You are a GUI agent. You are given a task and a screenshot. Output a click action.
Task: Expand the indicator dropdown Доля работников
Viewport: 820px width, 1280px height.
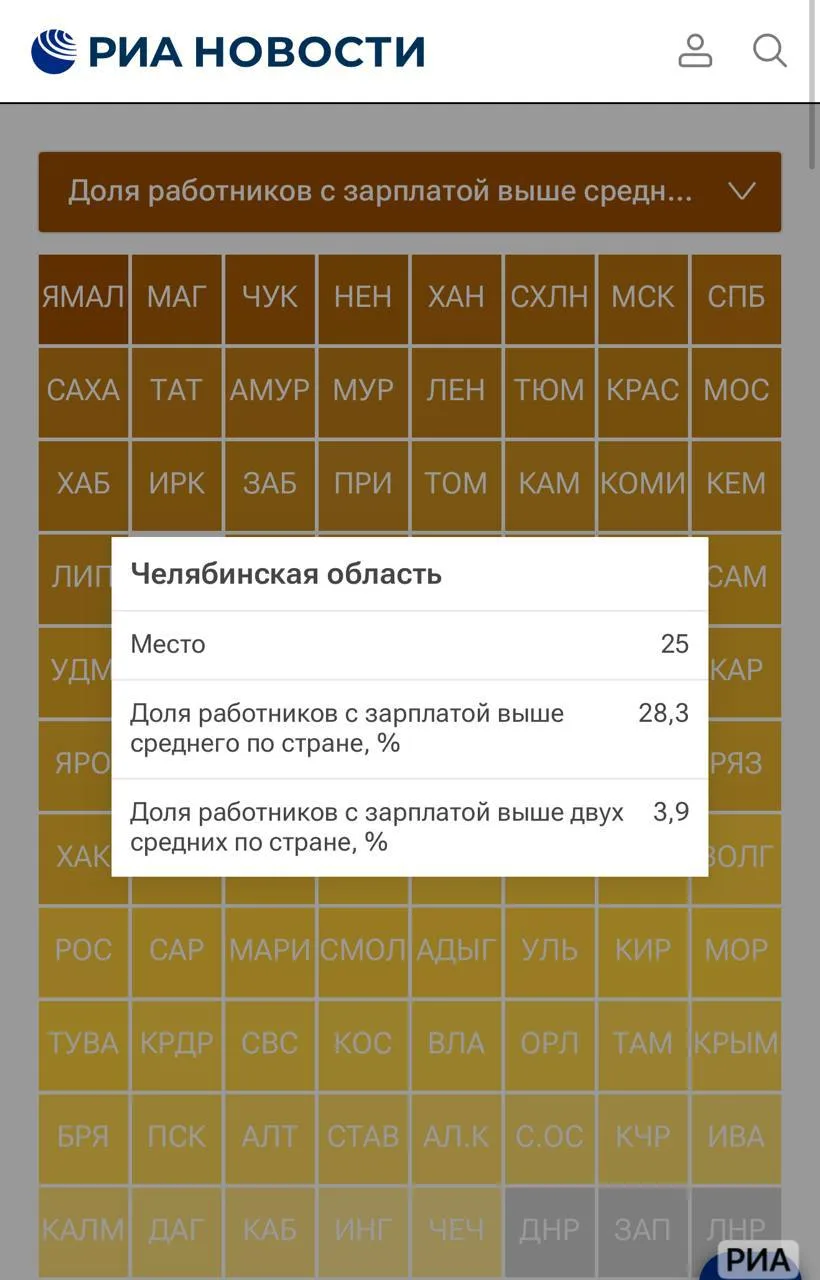pyautogui.click(x=410, y=192)
